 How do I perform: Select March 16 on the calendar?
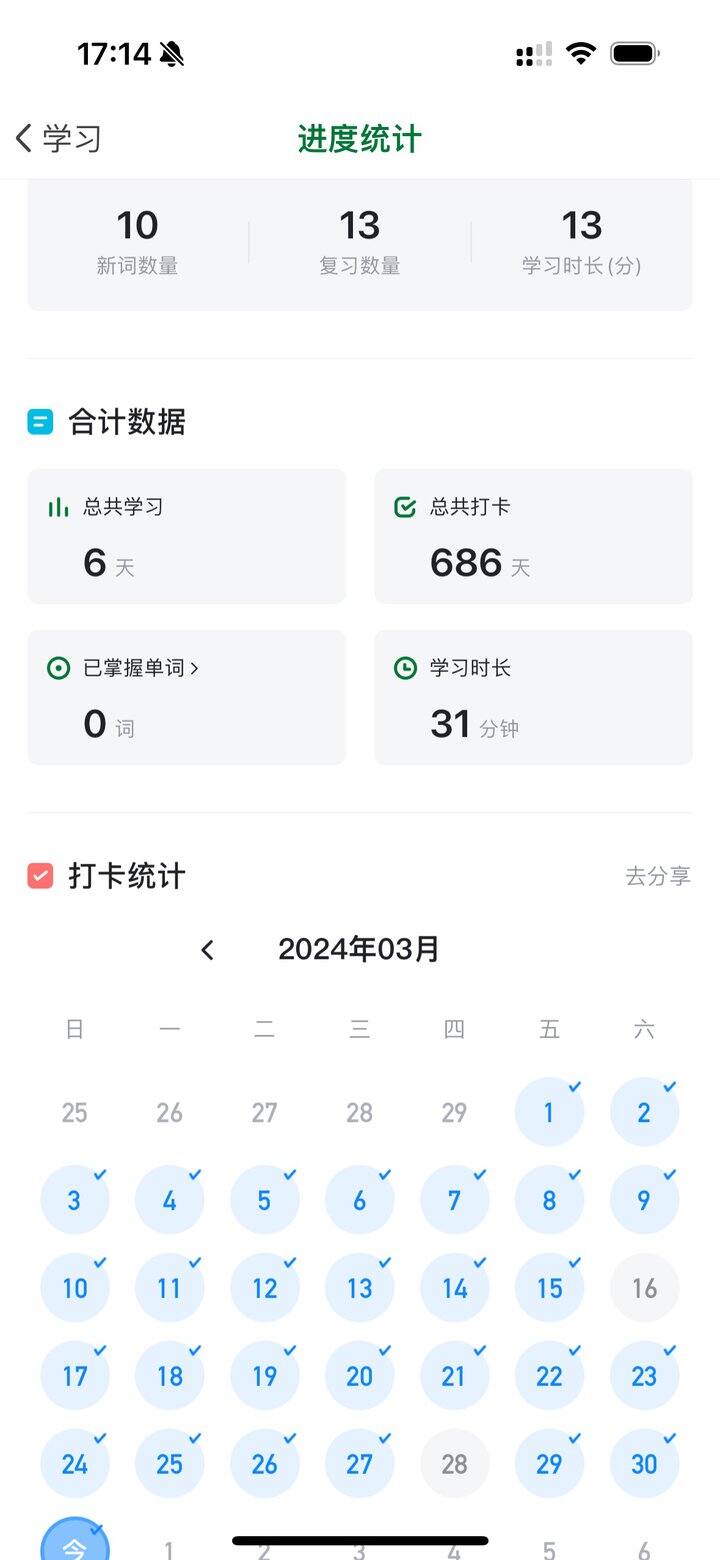pos(644,1288)
